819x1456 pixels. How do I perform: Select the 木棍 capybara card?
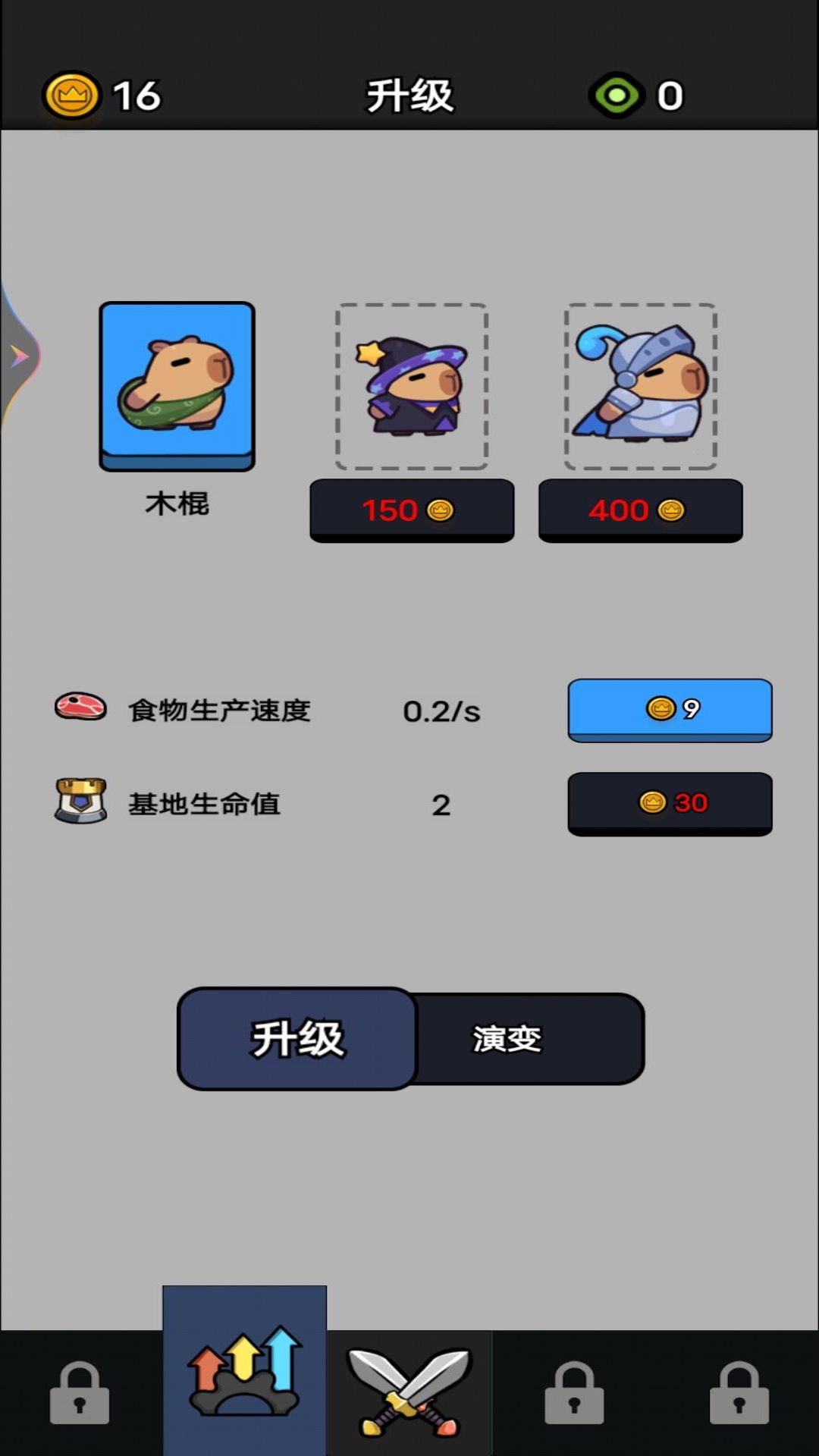point(177,385)
